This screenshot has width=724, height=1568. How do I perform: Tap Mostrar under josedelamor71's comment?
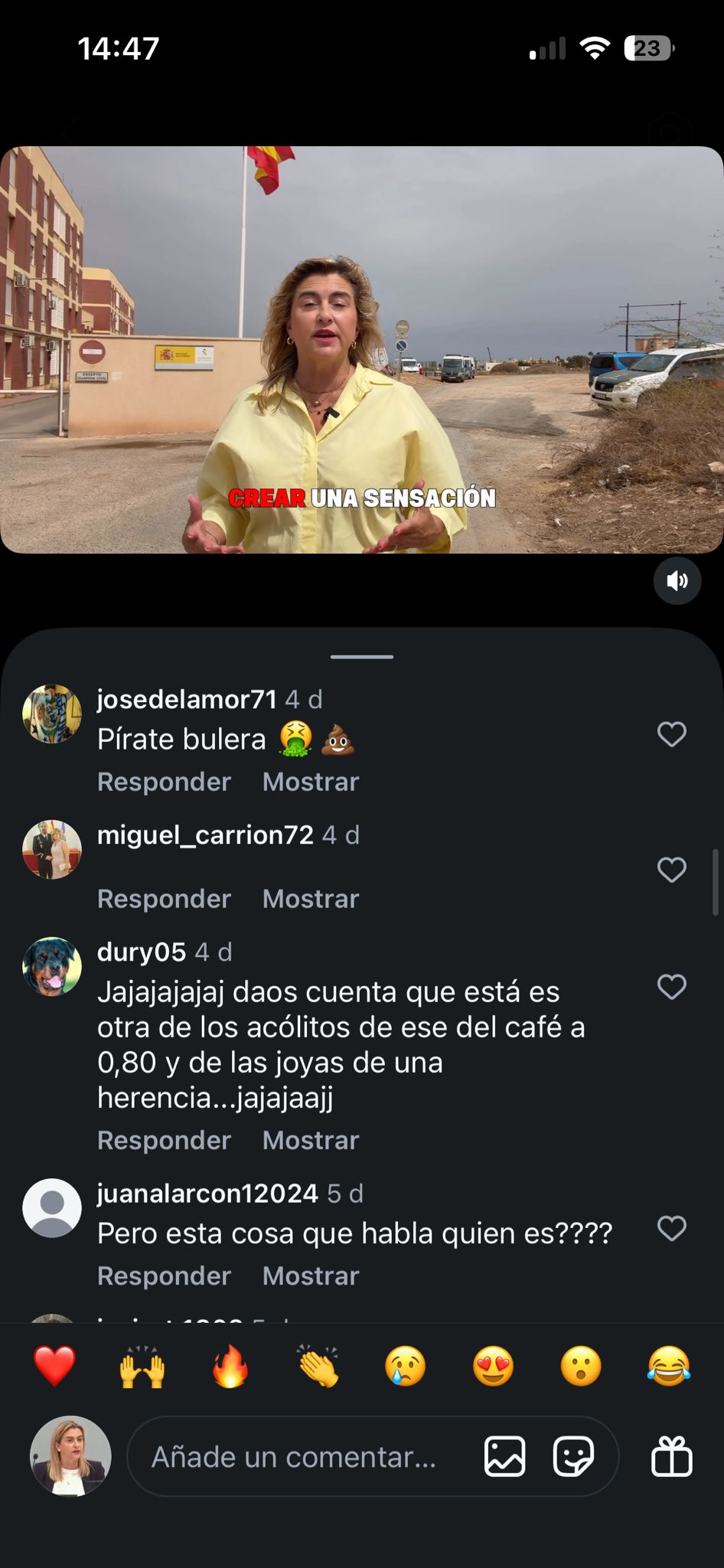click(311, 782)
